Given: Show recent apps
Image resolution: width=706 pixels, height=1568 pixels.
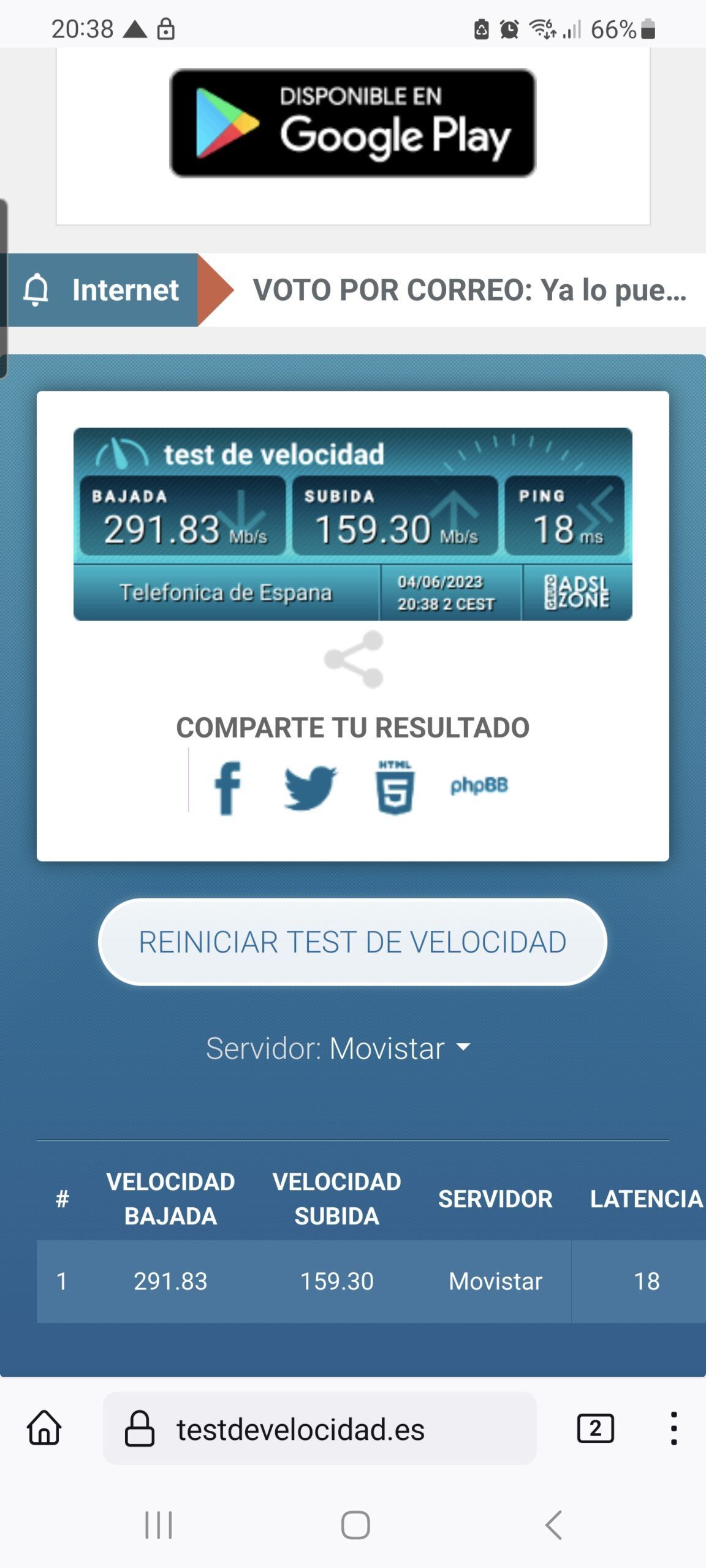Looking at the screenshot, I should point(159,1525).
